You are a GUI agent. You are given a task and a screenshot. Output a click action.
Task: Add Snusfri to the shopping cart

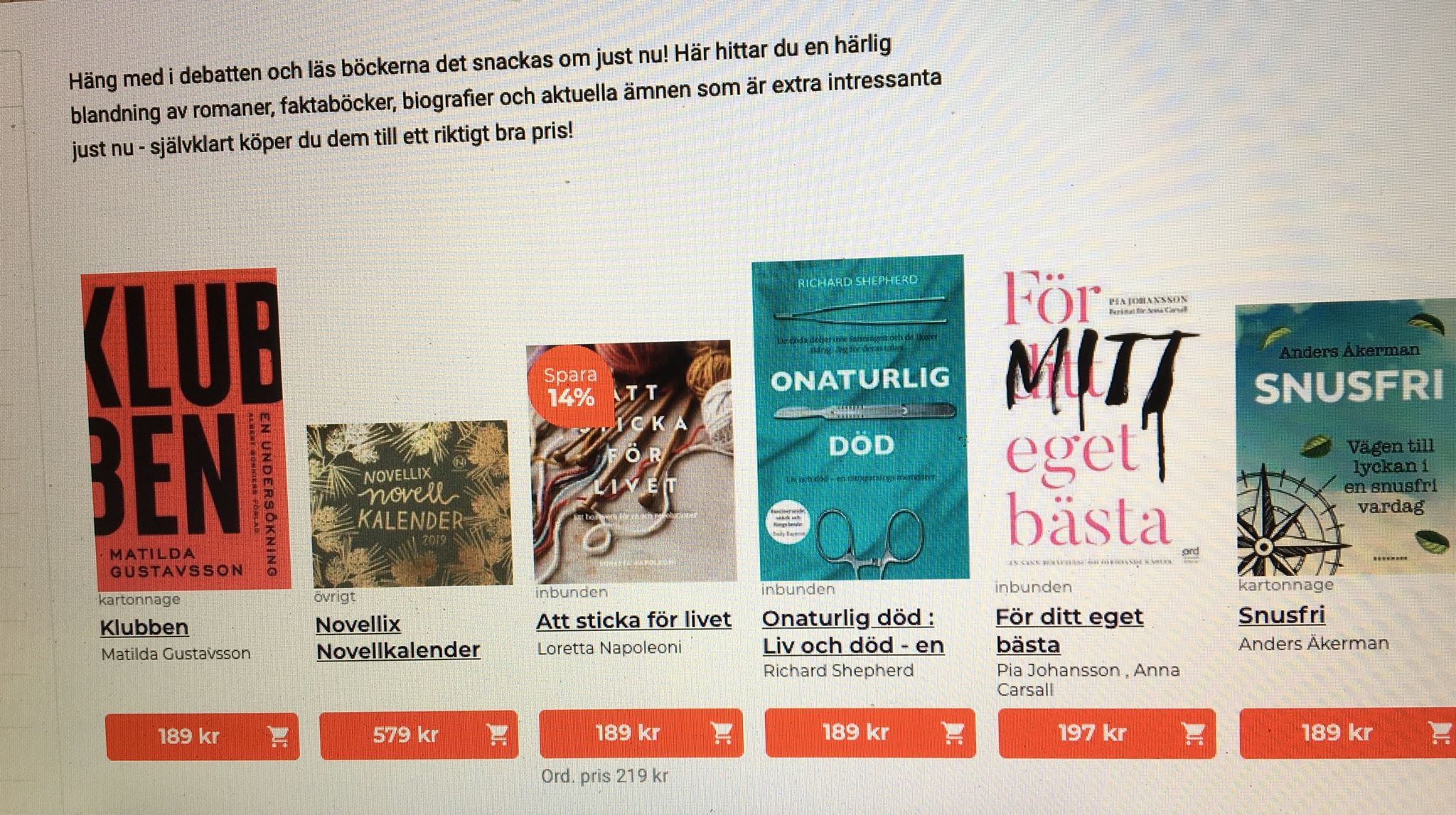[1347, 733]
